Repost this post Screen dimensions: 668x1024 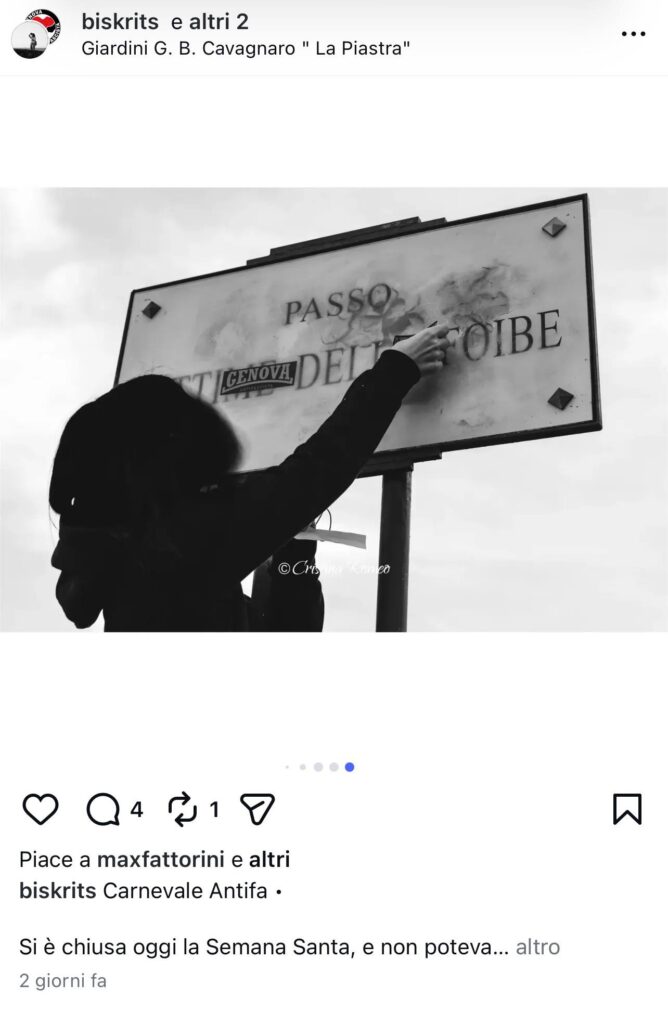(x=182, y=809)
